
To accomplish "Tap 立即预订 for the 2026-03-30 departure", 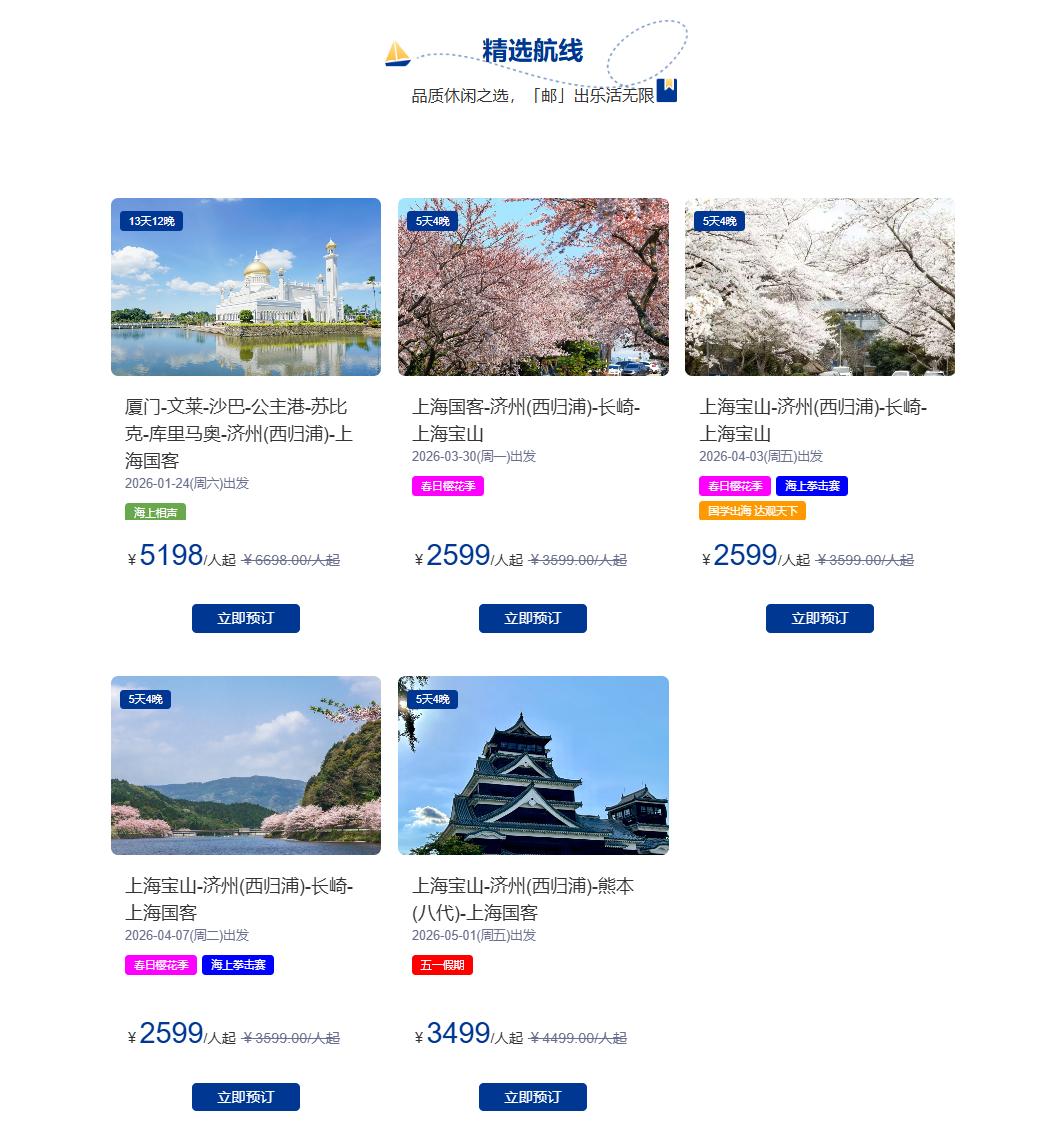I will pos(532,618).
